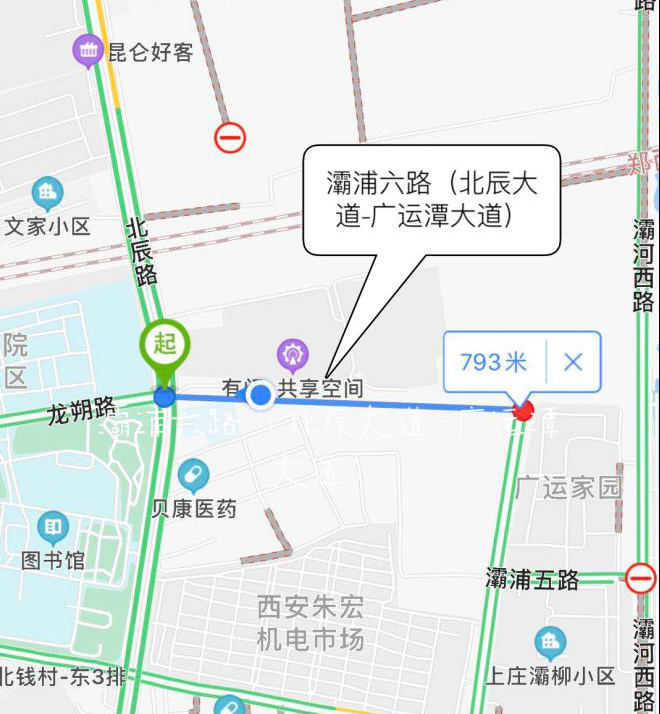
Task: Open the 贝康医药 pharmacy marker
Action: click(x=192, y=474)
